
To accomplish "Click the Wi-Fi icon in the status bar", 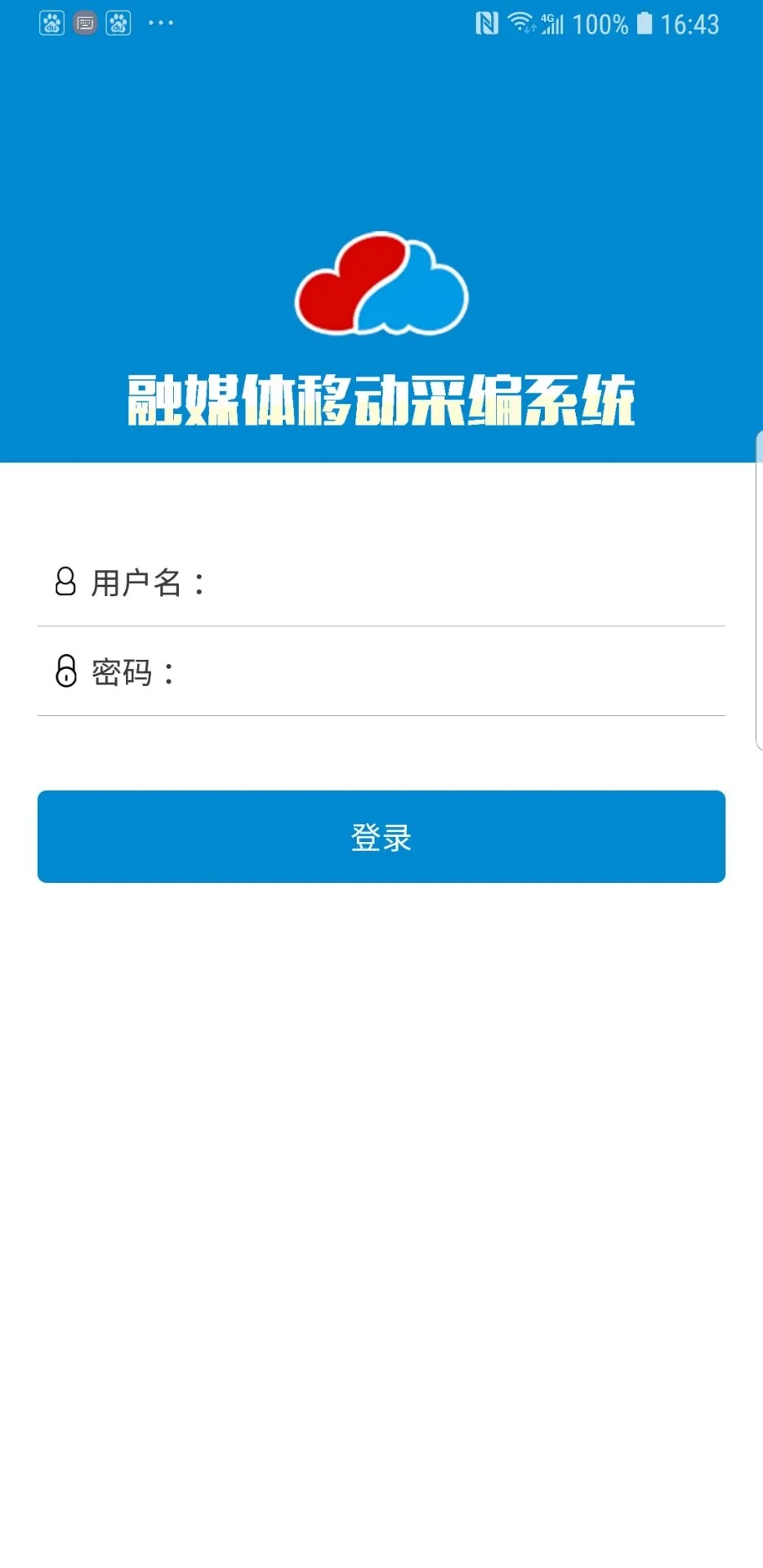I will point(520,23).
